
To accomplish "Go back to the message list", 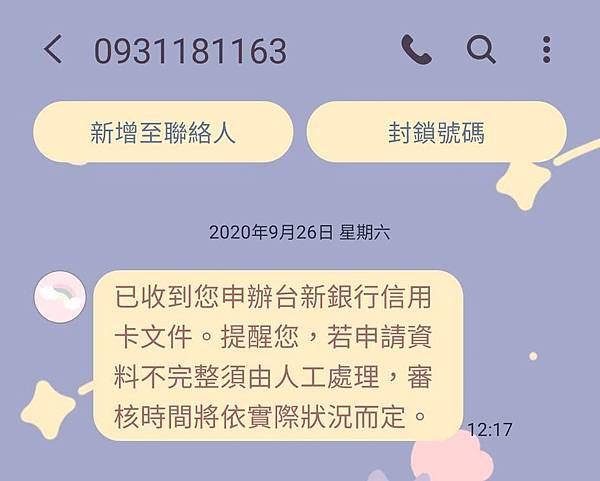I will click(53, 49).
